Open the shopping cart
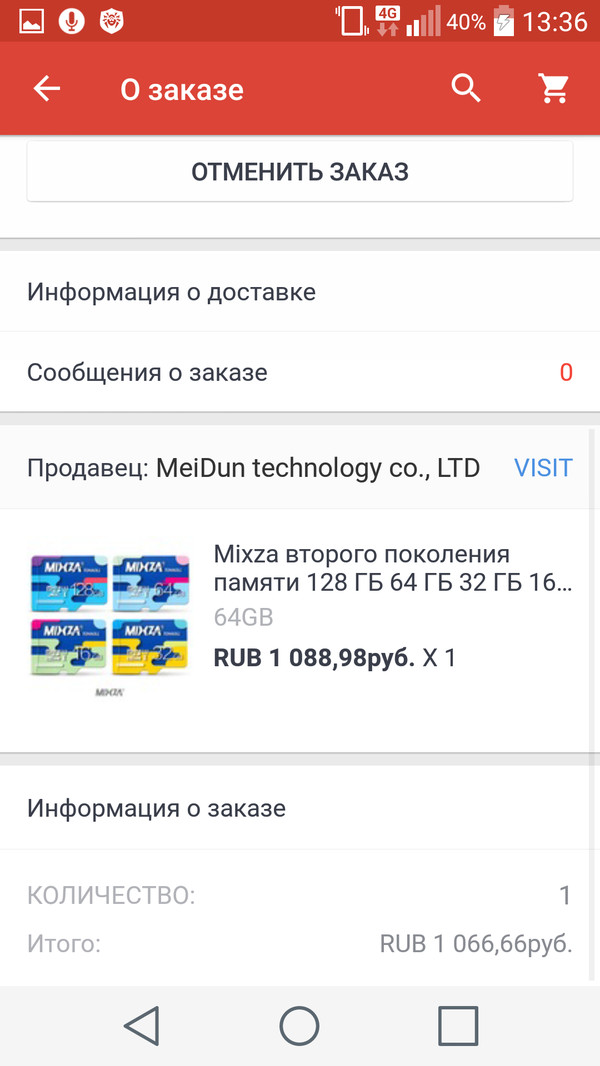Screen dimensions: 600x1066 tap(553, 89)
